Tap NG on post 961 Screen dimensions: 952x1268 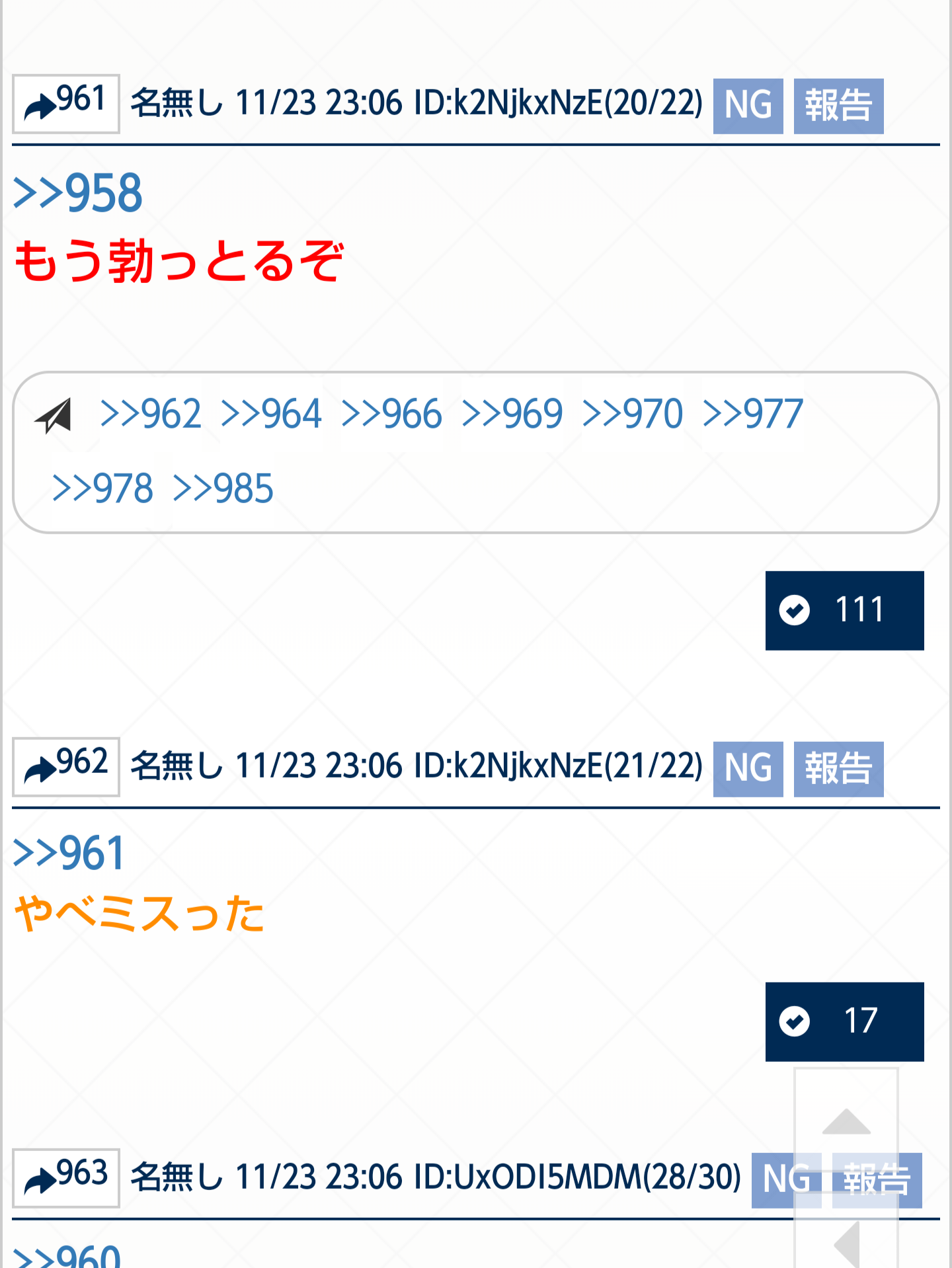pyautogui.click(x=748, y=106)
